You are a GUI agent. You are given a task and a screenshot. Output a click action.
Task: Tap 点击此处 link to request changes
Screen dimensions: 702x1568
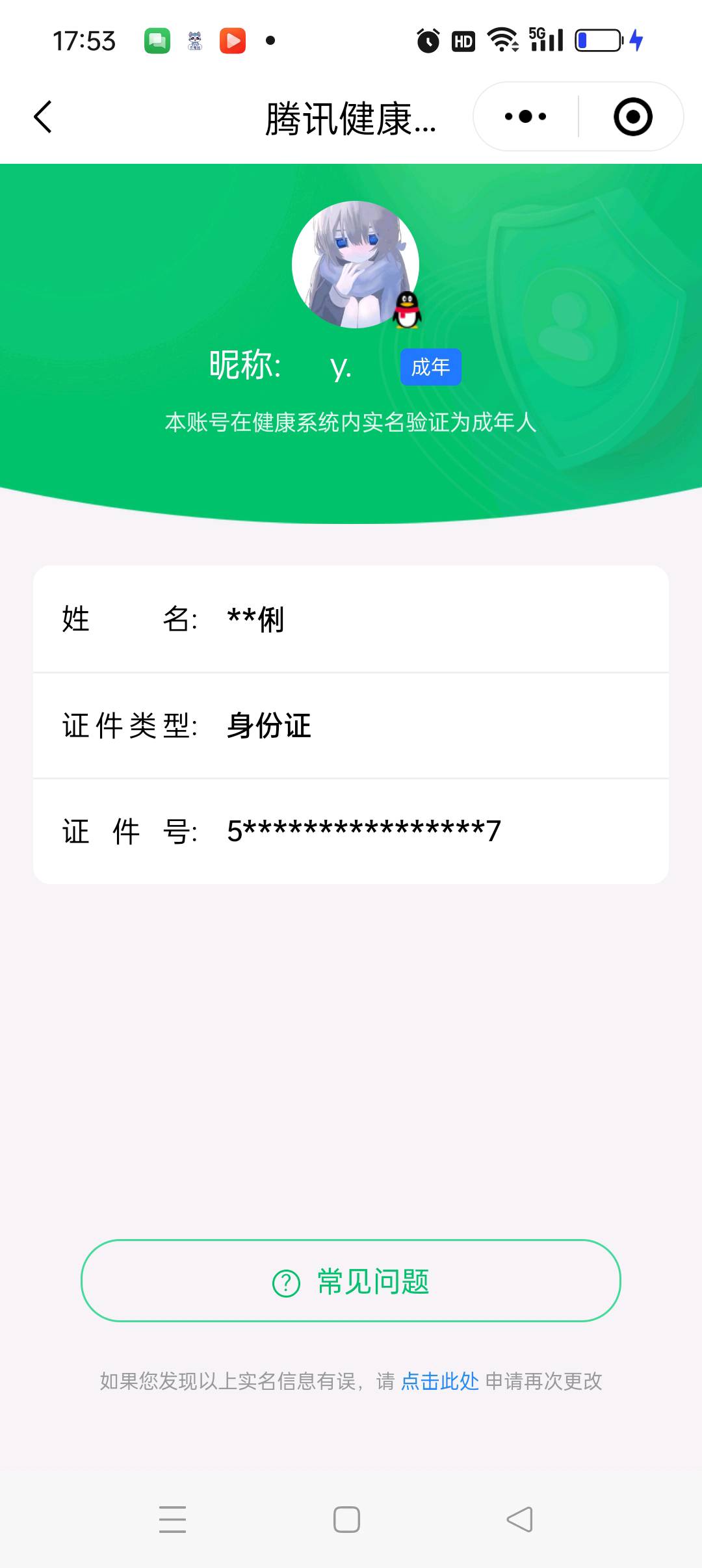pyautogui.click(x=439, y=1381)
